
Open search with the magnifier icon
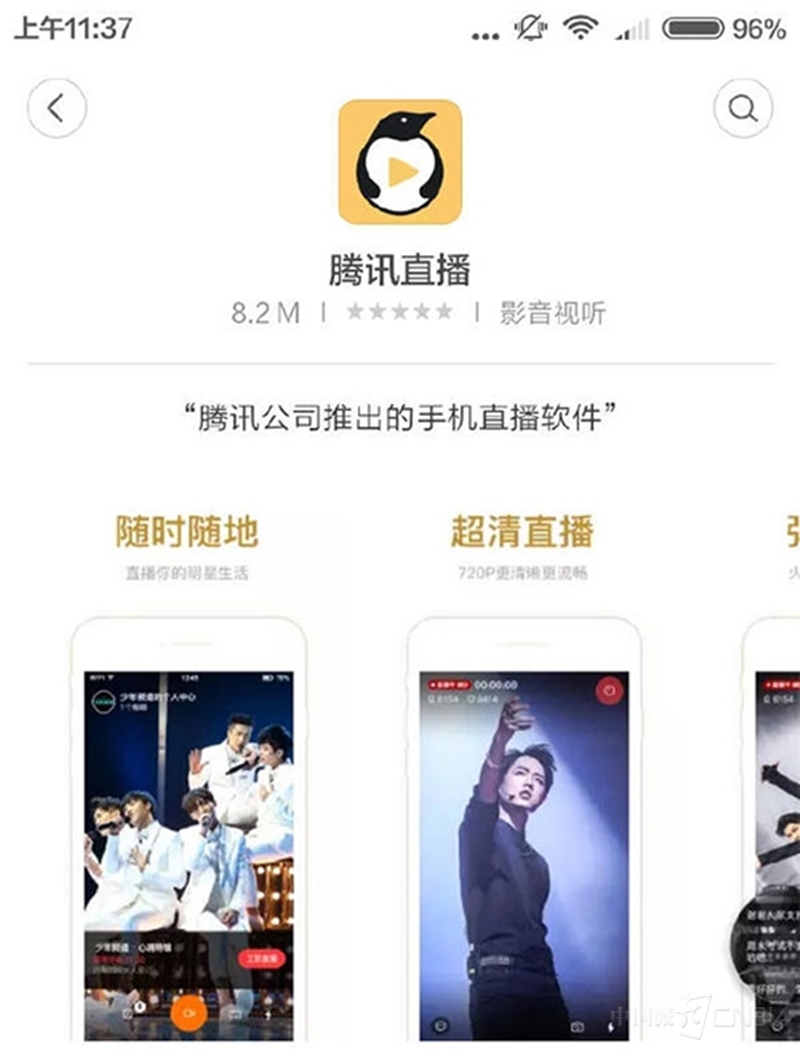point(742,107)
